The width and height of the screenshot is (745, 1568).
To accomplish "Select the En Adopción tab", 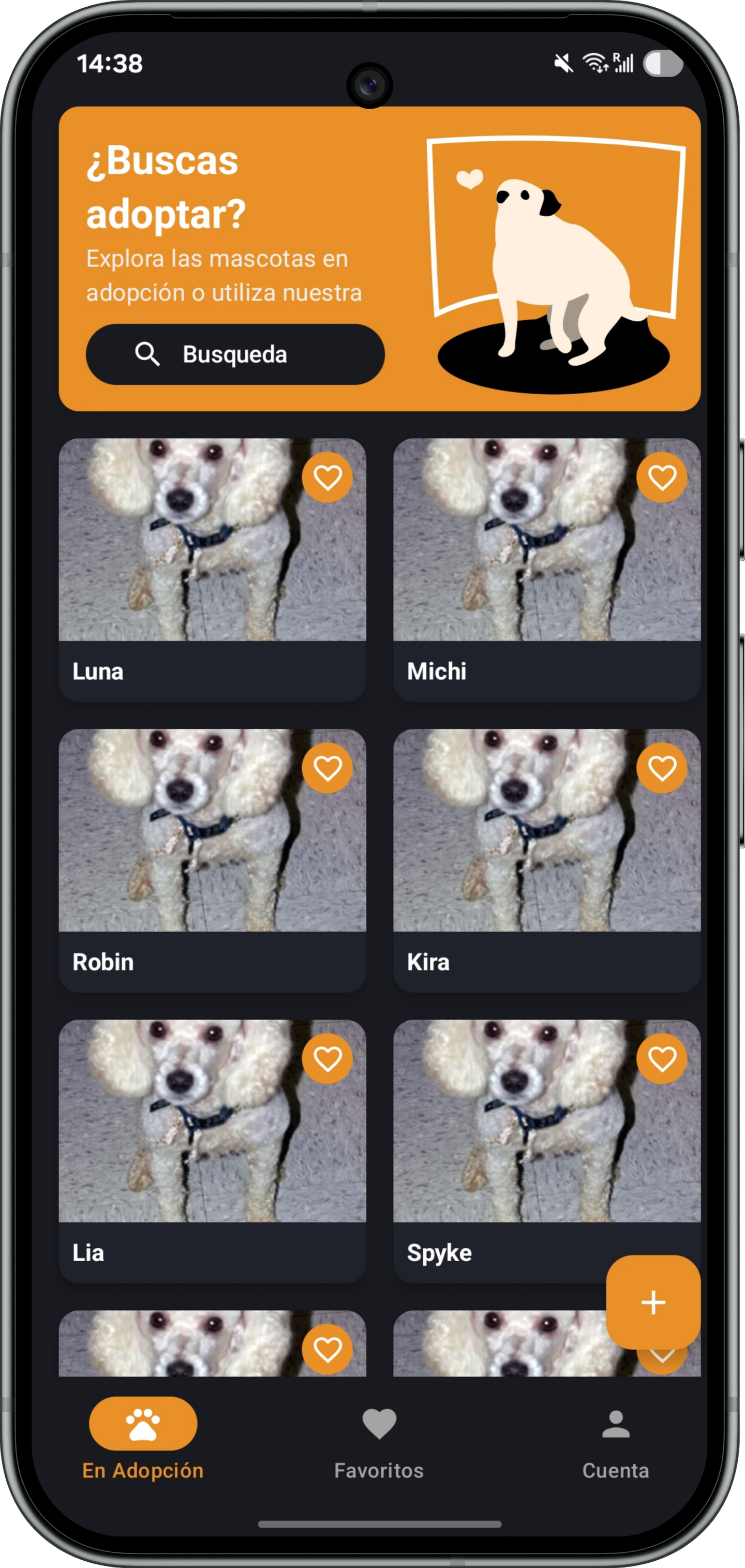I will click(143, 1444).
